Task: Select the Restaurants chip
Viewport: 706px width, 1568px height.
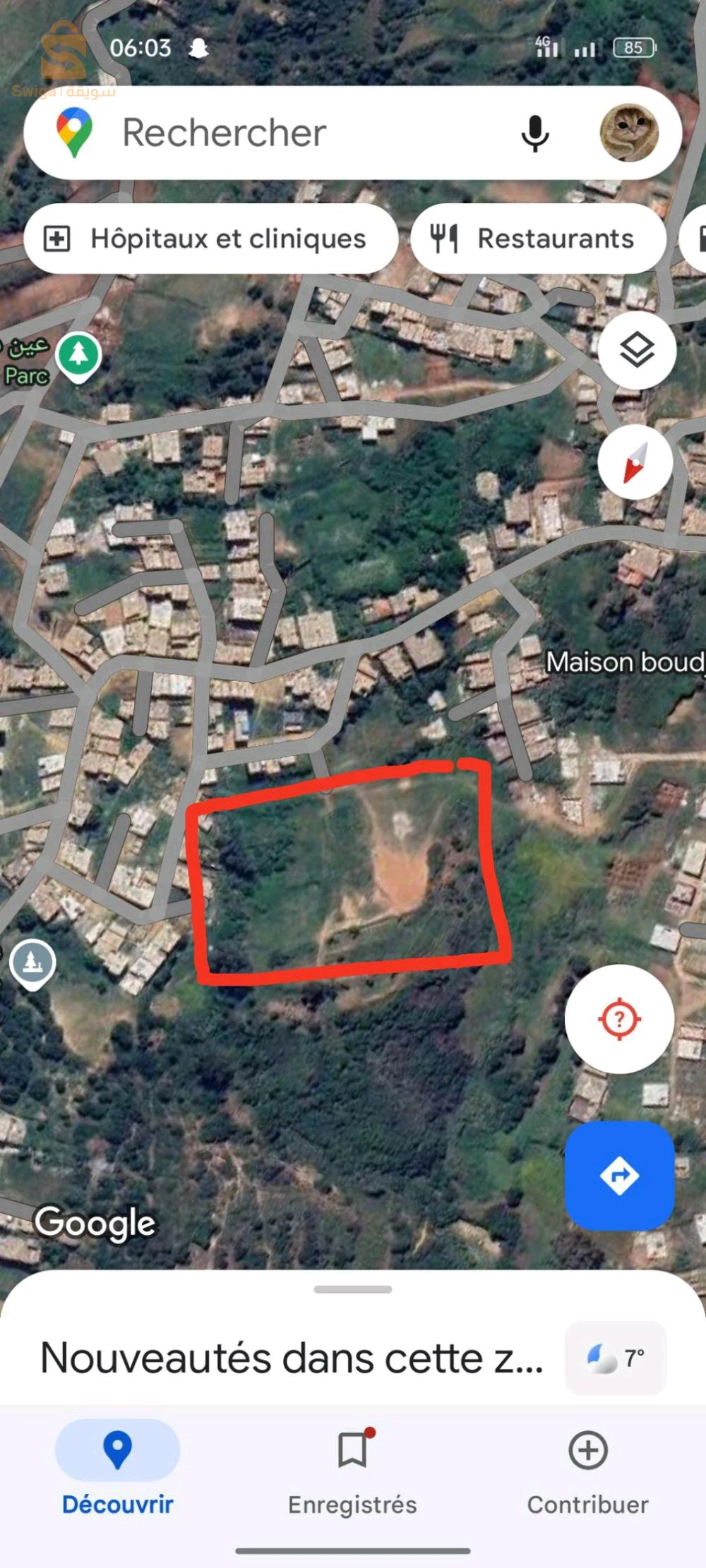Action: click(x=538, y=239)
